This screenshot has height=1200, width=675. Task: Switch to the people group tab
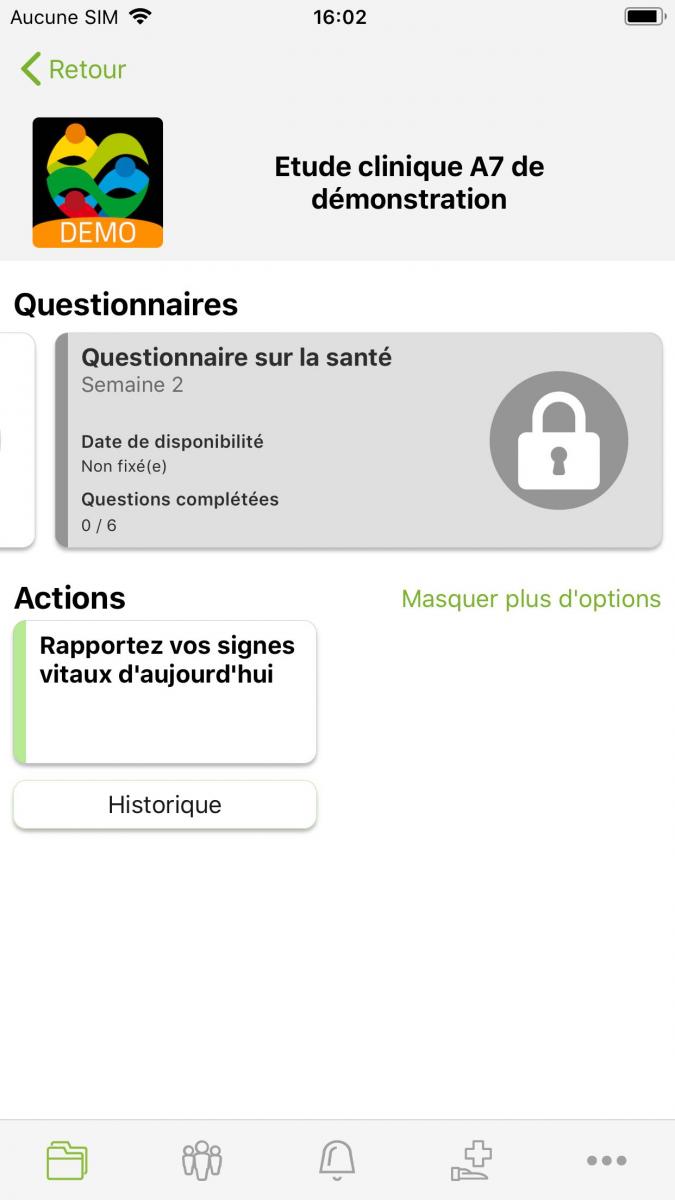point(202,1160)
